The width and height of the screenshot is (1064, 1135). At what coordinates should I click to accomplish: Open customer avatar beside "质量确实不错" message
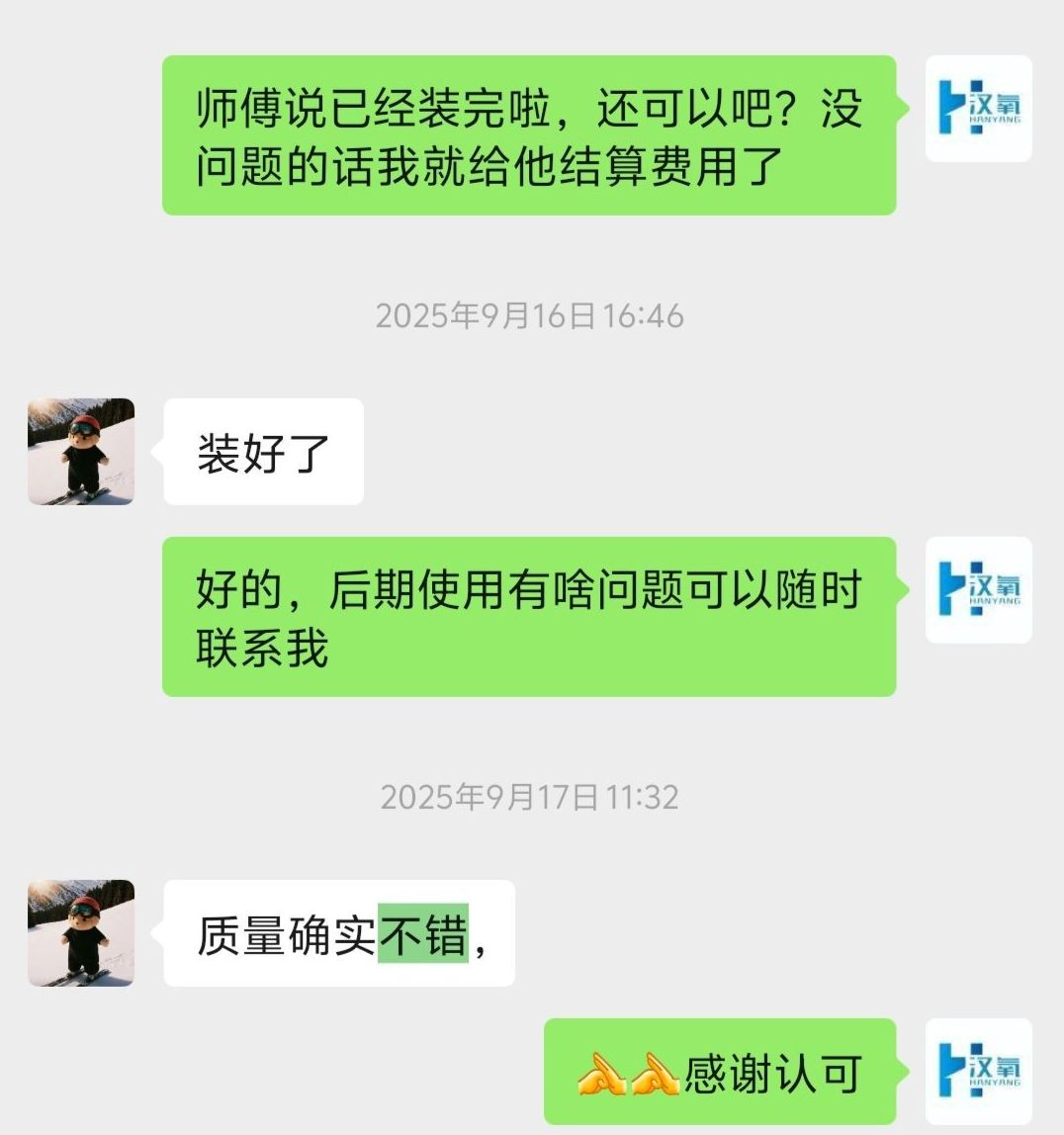coord(81,933)
